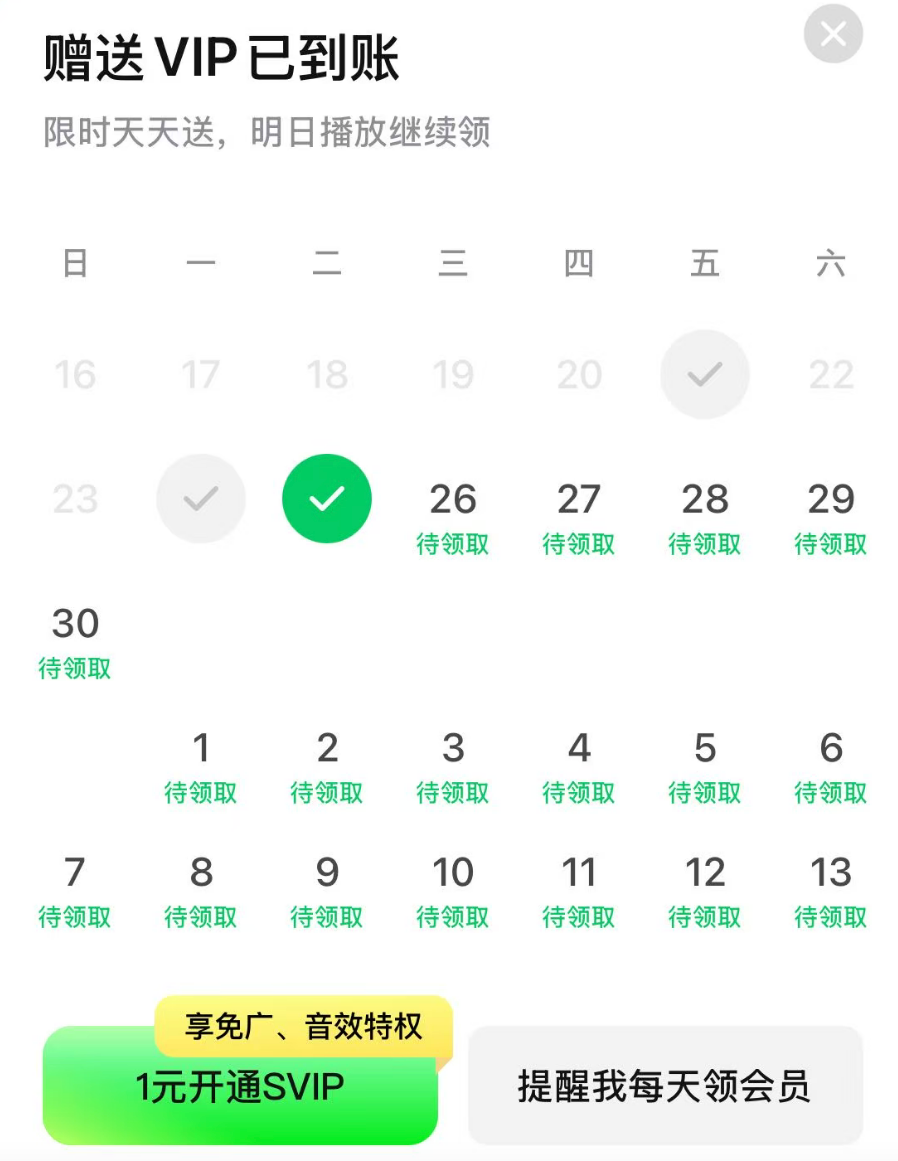Select the 日 weekday column header
The image size is (898, 1161).
pos(75,263)
